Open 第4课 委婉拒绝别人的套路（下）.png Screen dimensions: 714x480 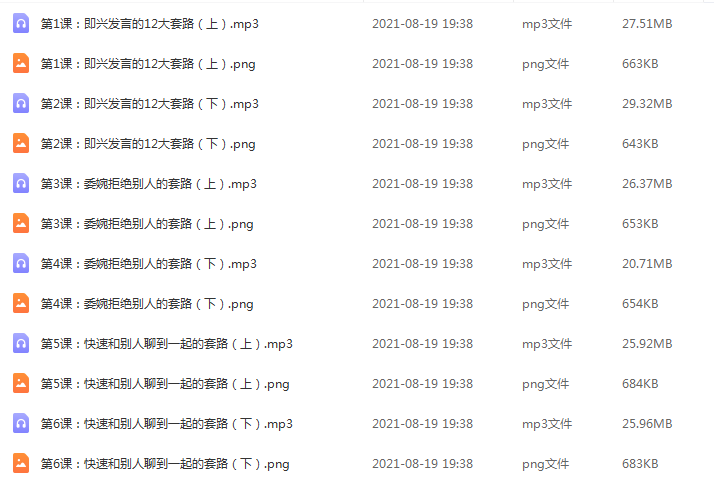[x=147, y=303]
